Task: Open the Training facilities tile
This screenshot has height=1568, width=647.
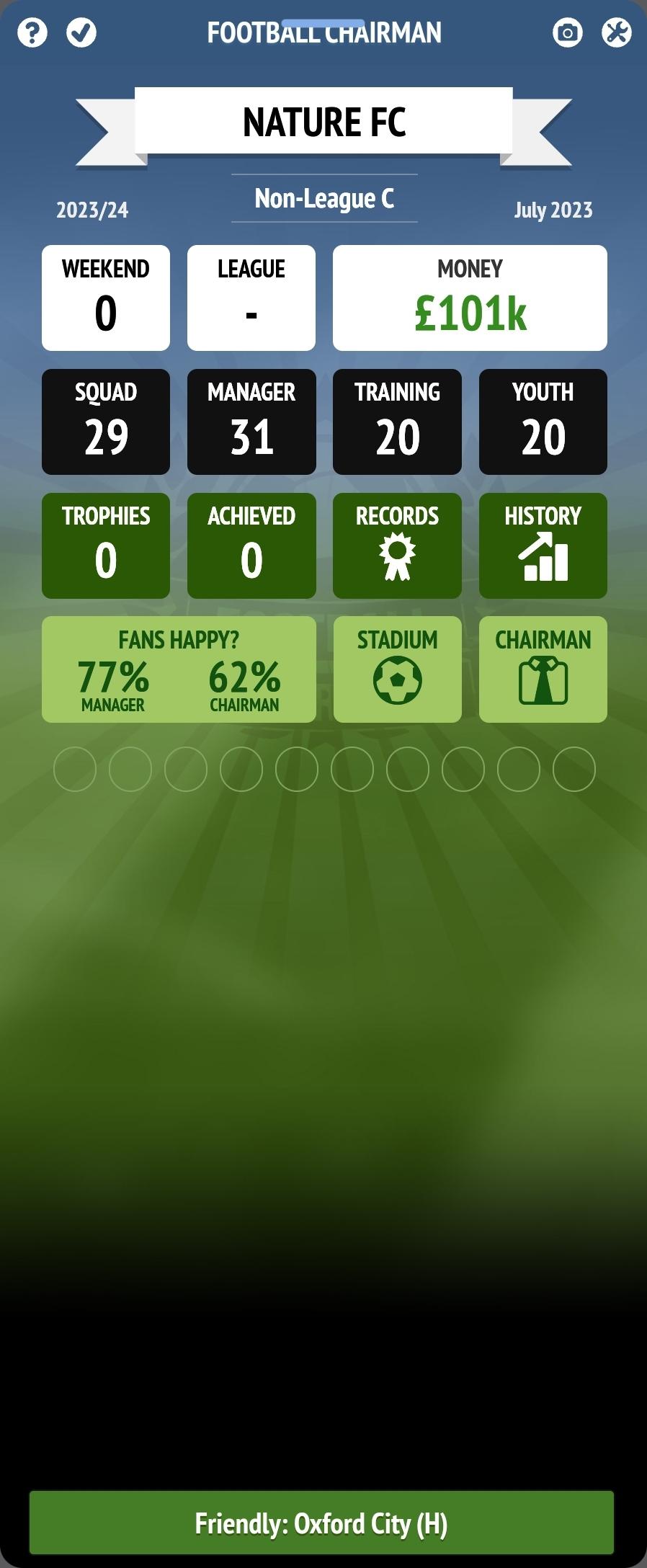Action: click(397, 422)
